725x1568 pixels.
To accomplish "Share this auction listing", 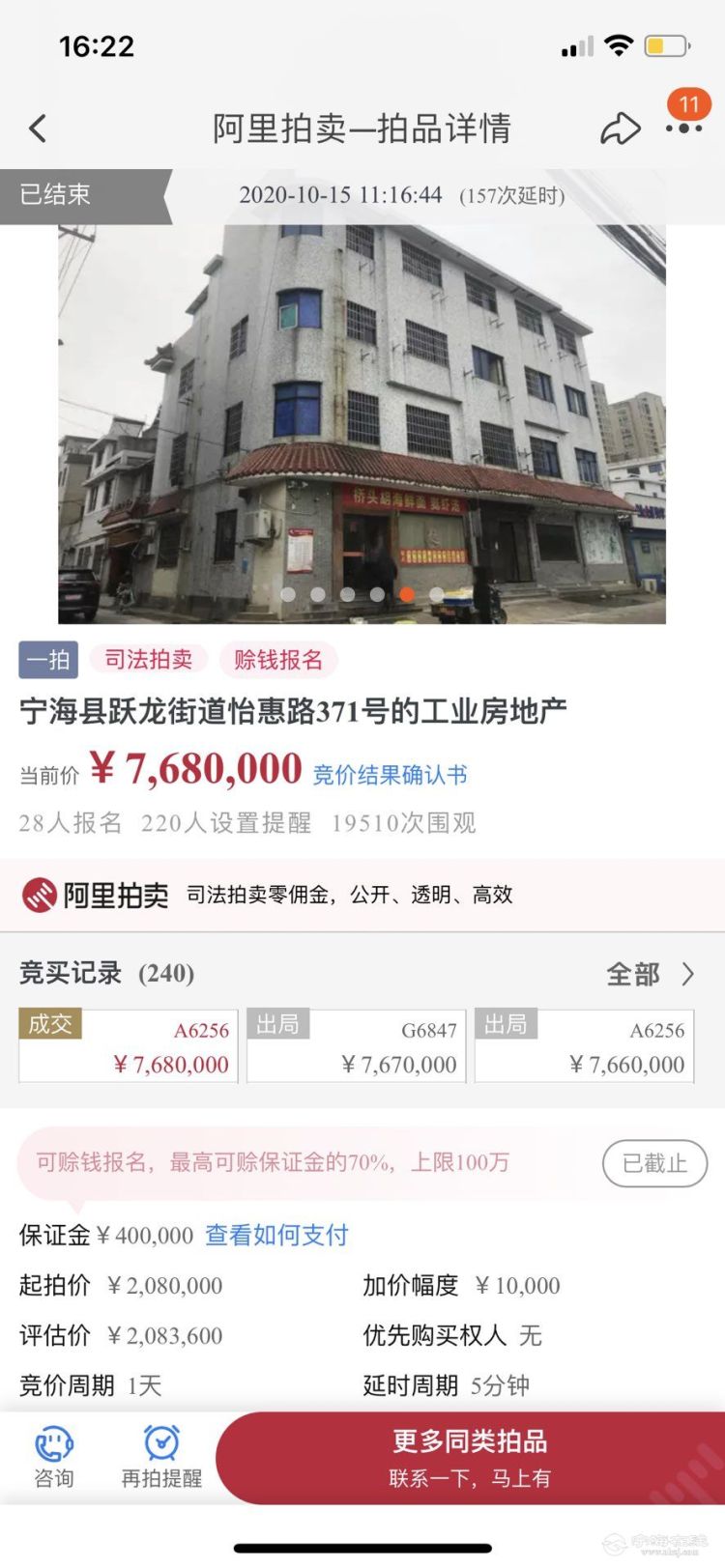I will click(620, 128).
